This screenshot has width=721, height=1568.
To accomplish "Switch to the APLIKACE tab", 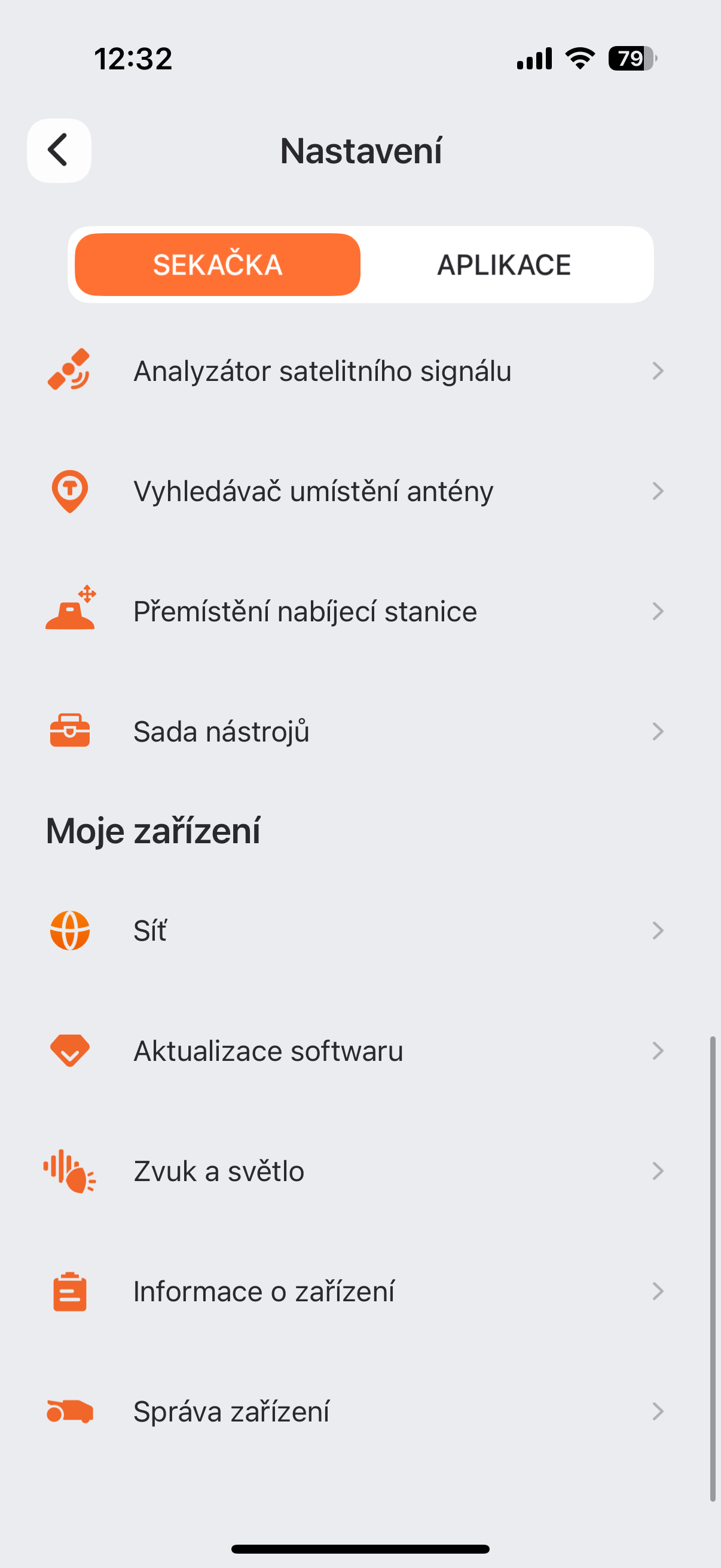I will 504,265.
